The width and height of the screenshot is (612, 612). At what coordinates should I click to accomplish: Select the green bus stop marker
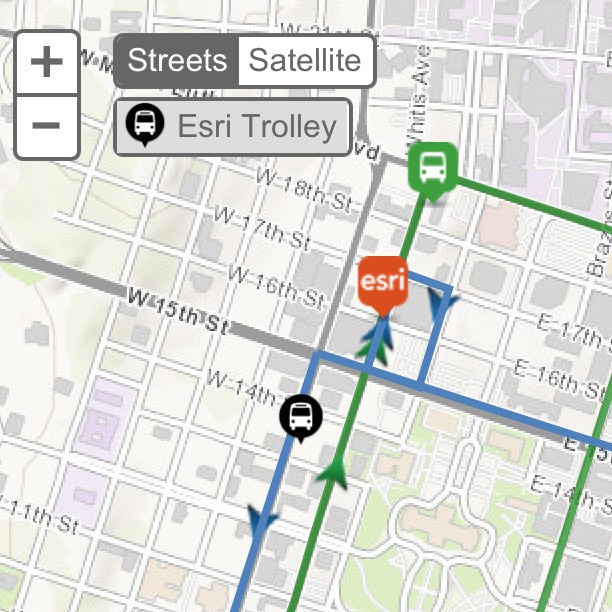tap(433, 168)
